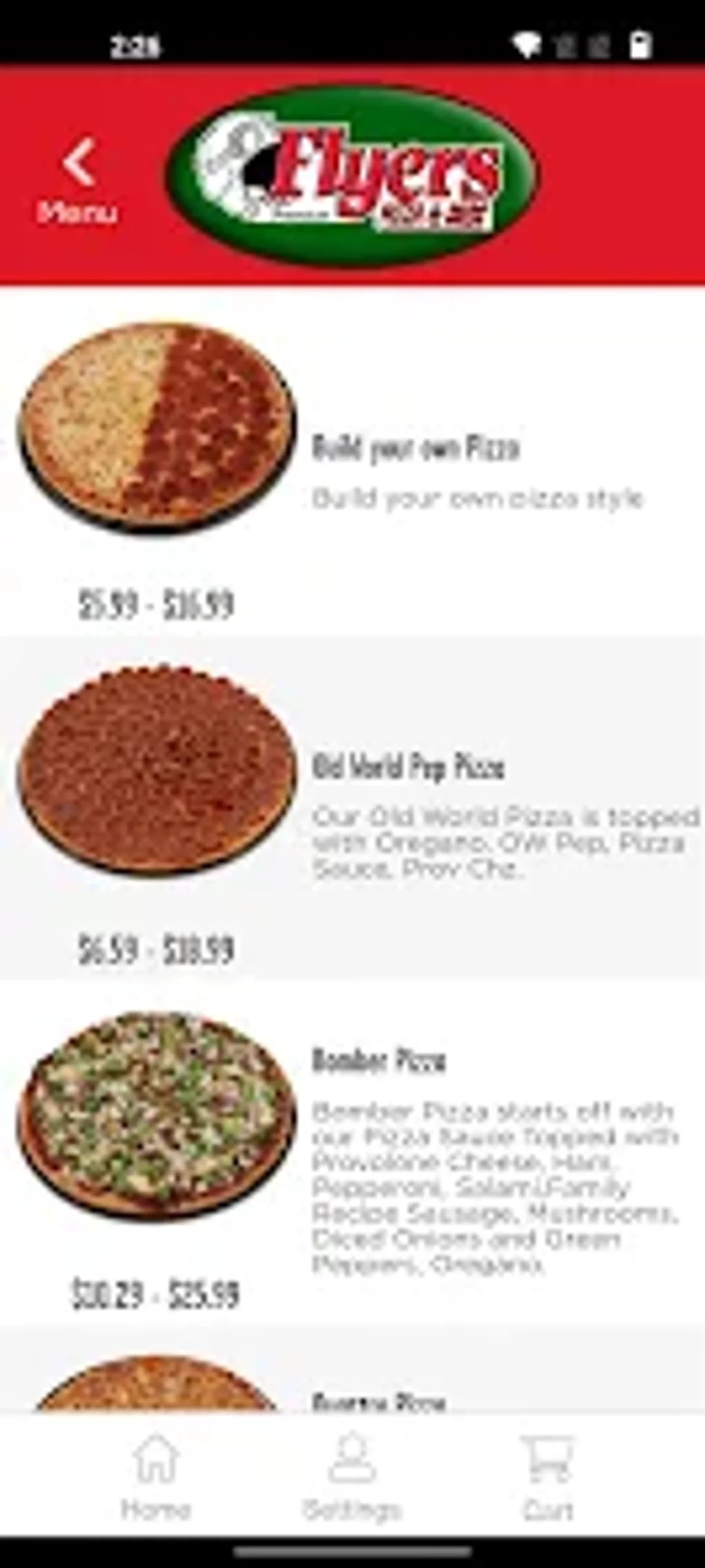Select the Old World Pep Pizza item
Viewport: 705px width, 1568px height.
point(352,808)
